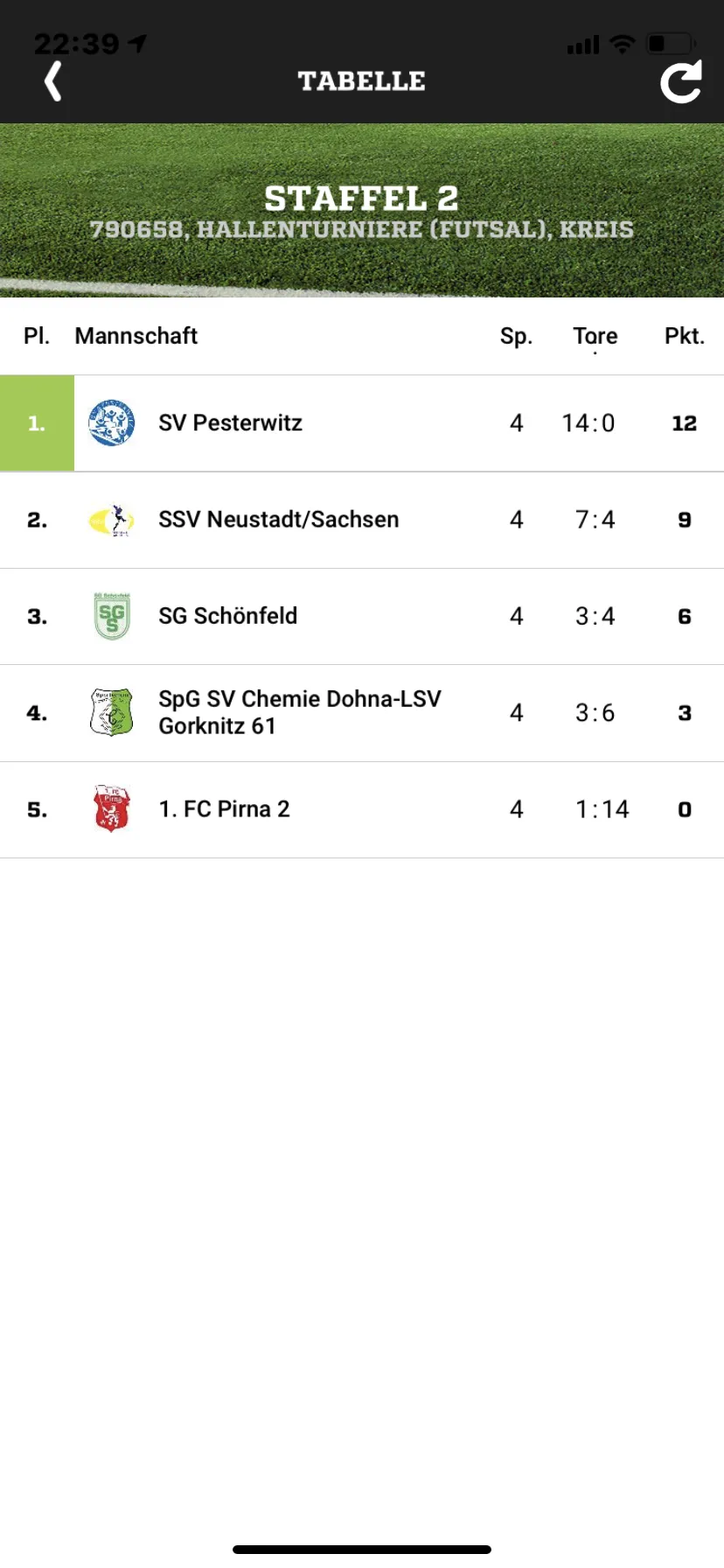The width and height of the screenshot is (724, 1568).
Task: View SG Schönfeld team details
Action: tap(227, 616)
